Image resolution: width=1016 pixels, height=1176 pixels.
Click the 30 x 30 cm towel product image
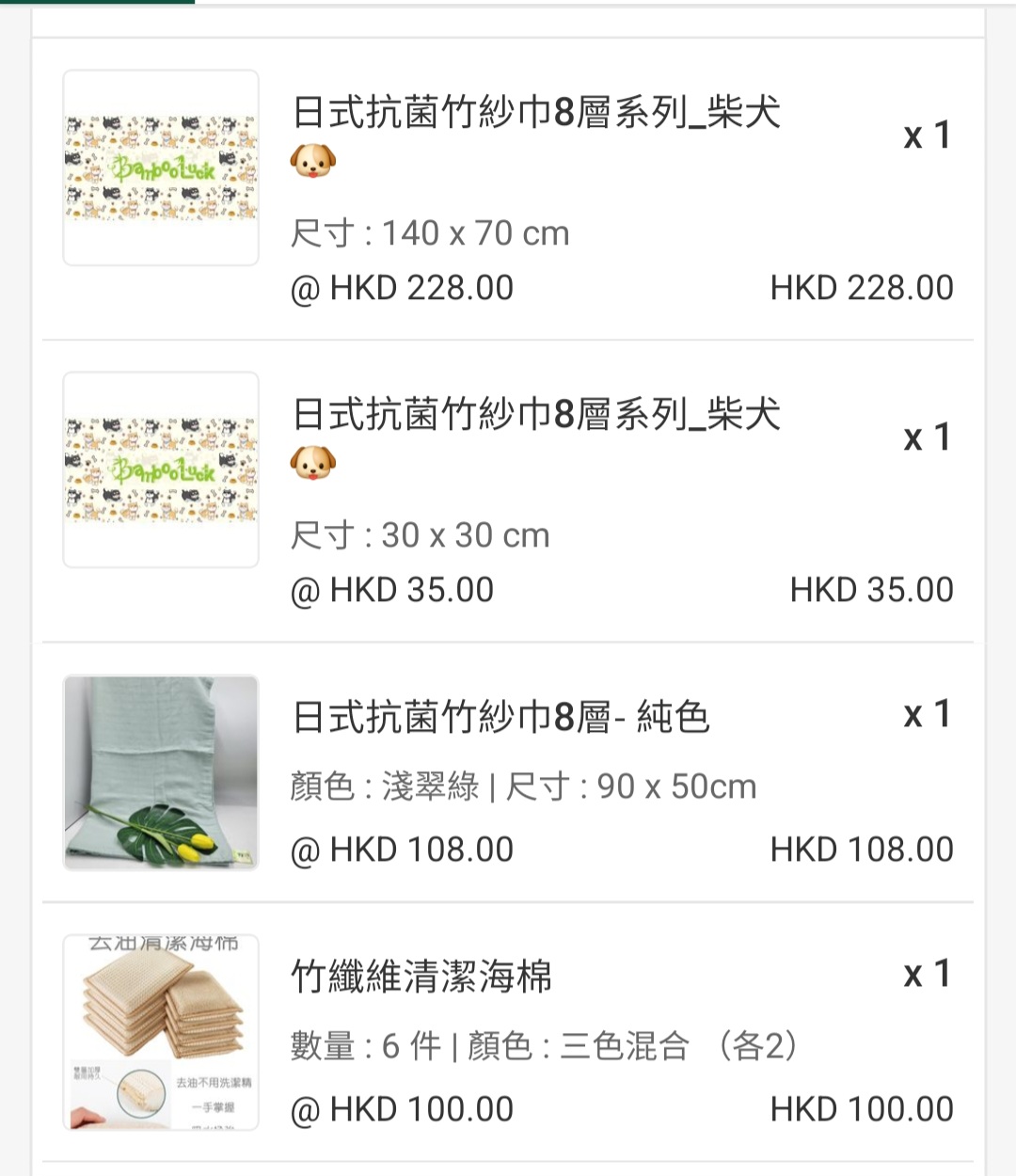pos(160,469)
